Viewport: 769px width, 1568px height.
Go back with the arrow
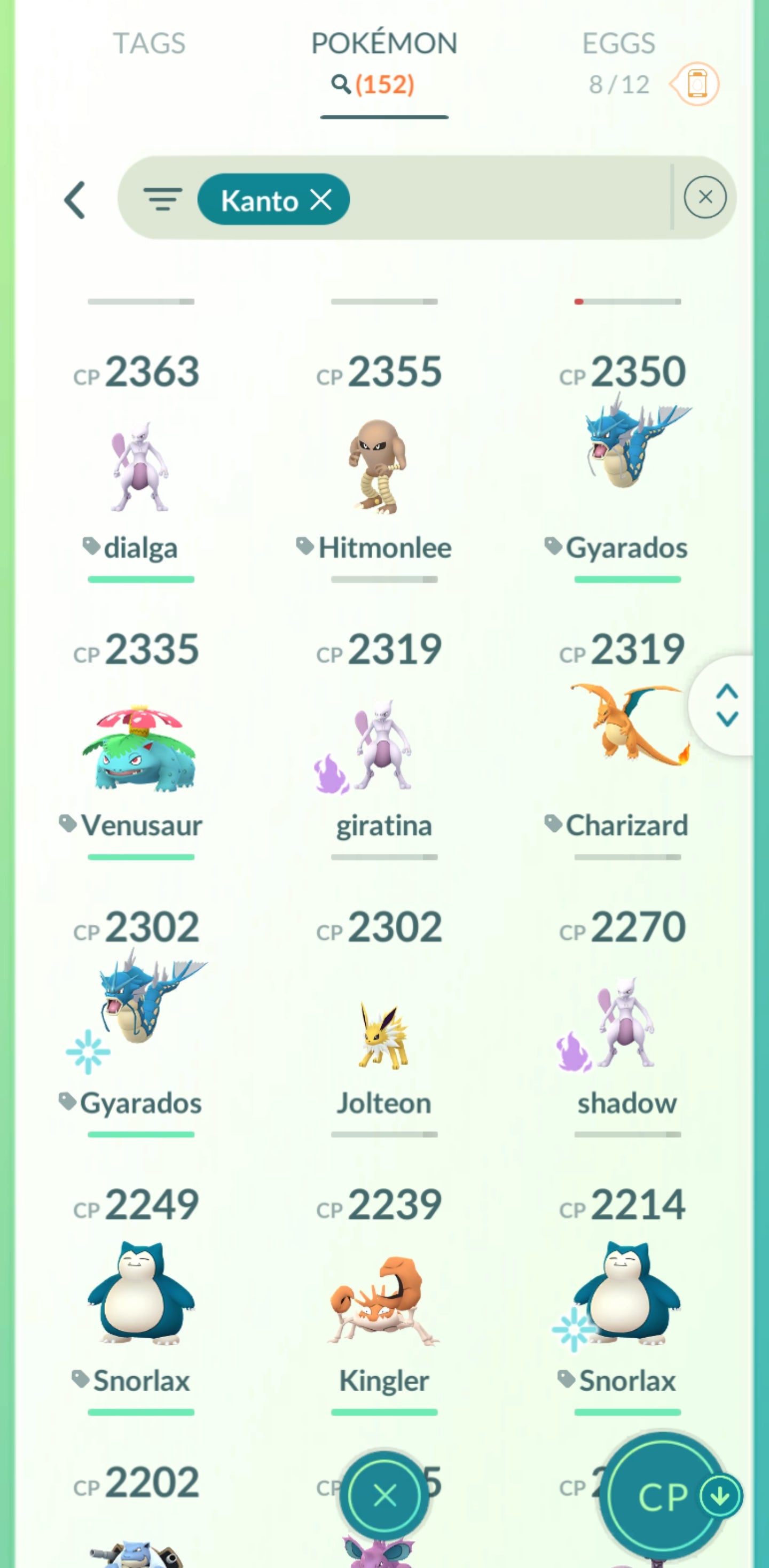point(75,200)
